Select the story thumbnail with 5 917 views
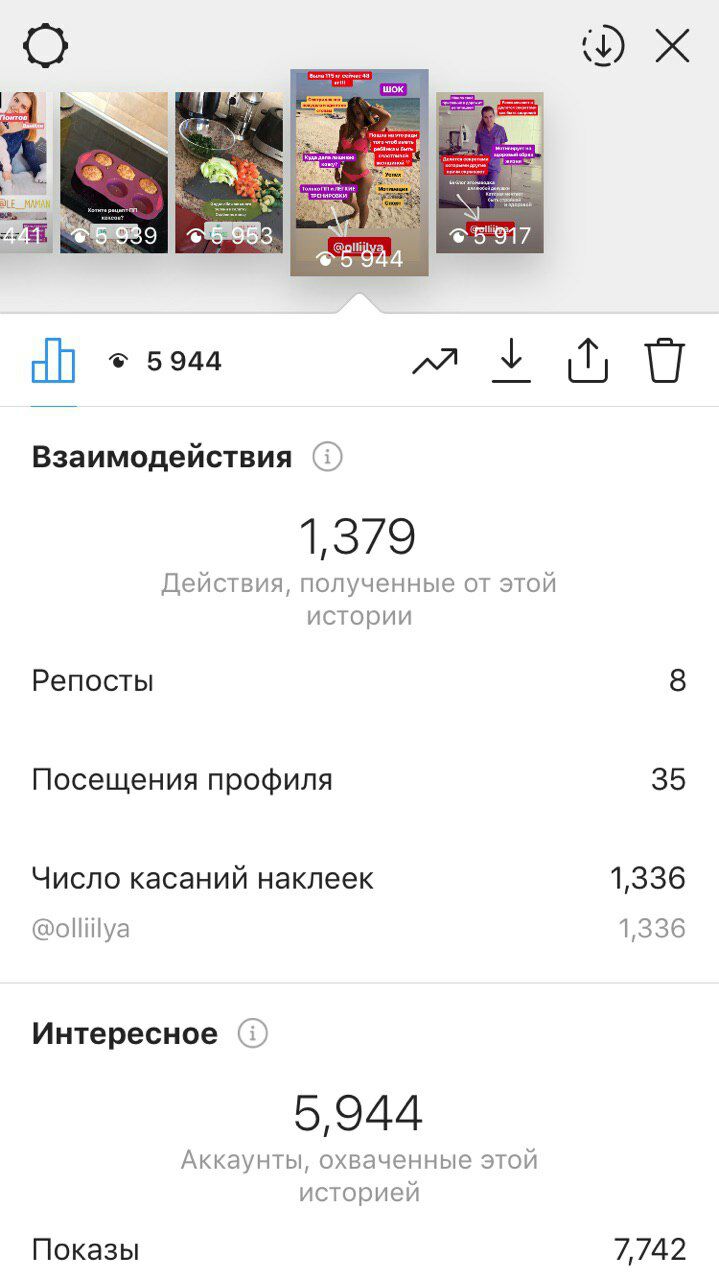Screen dimensions: 719x1280 (x=490, y=172)
